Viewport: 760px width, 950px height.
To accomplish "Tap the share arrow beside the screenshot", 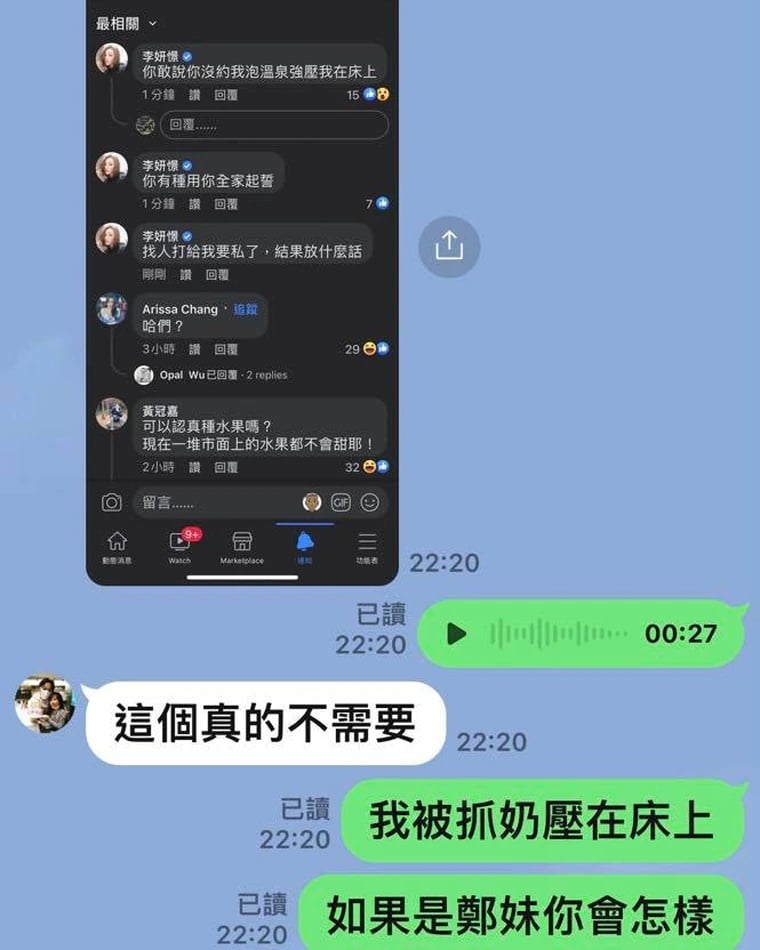I will (451, 244).
